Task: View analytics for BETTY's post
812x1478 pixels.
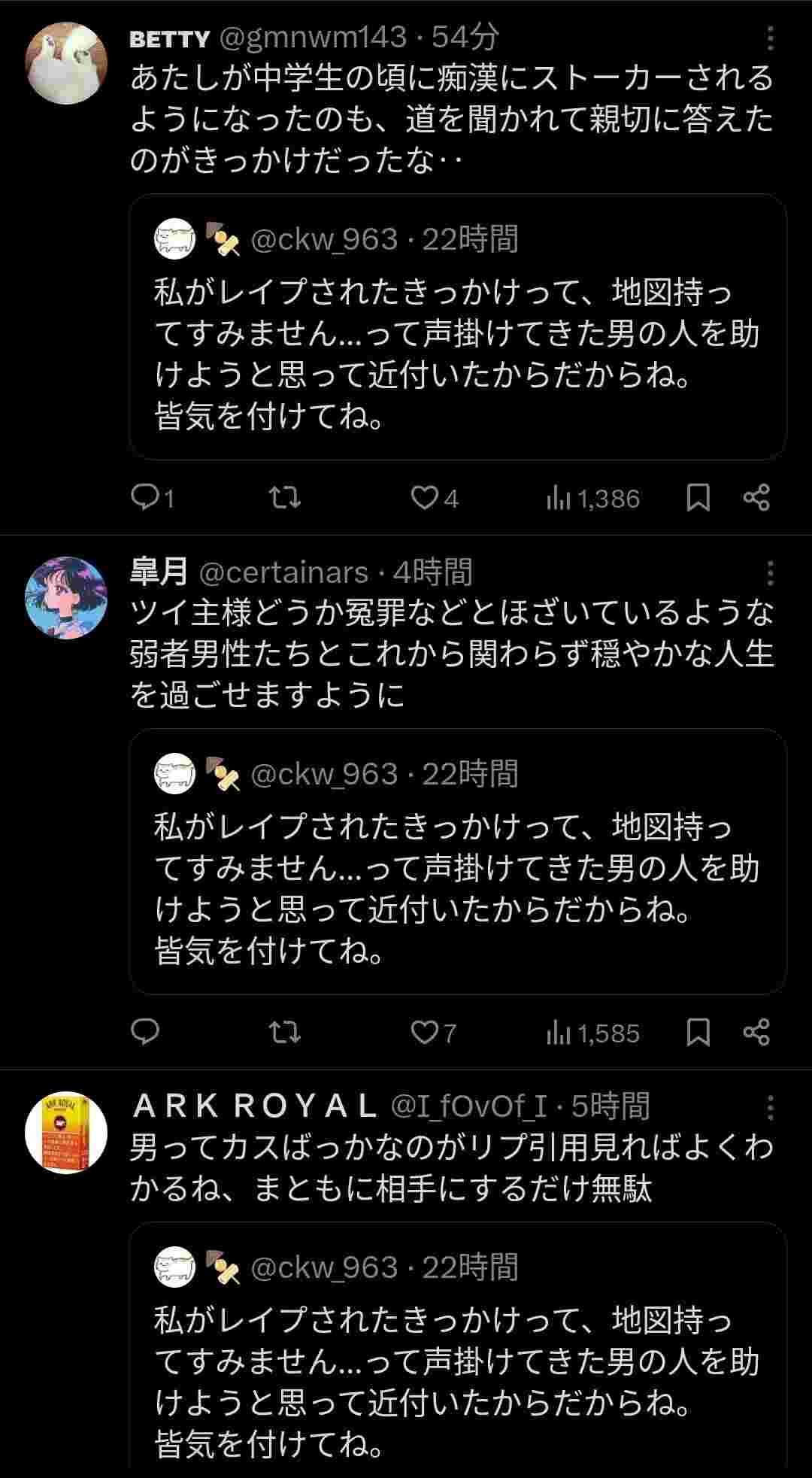Action: [x=592, y=497]
